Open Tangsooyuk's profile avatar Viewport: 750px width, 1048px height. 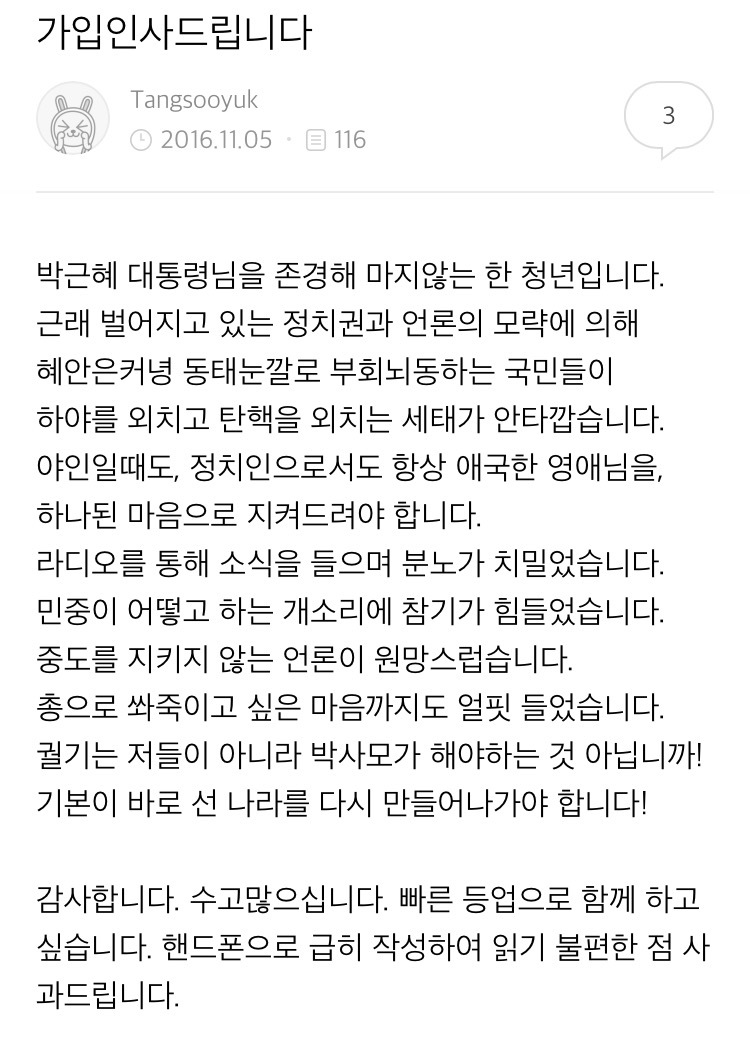pos(73,120)
